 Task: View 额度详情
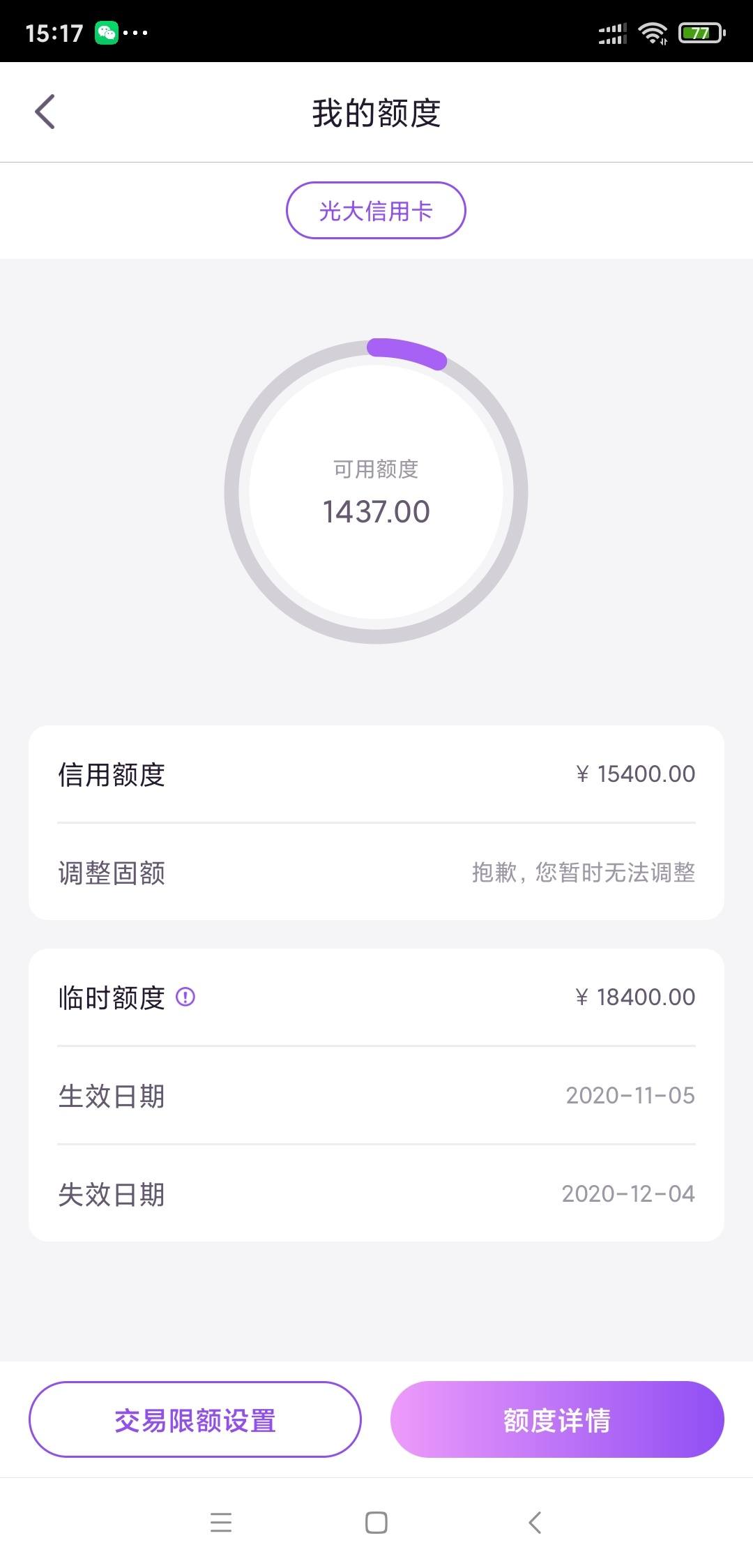tap(557, 1419)
